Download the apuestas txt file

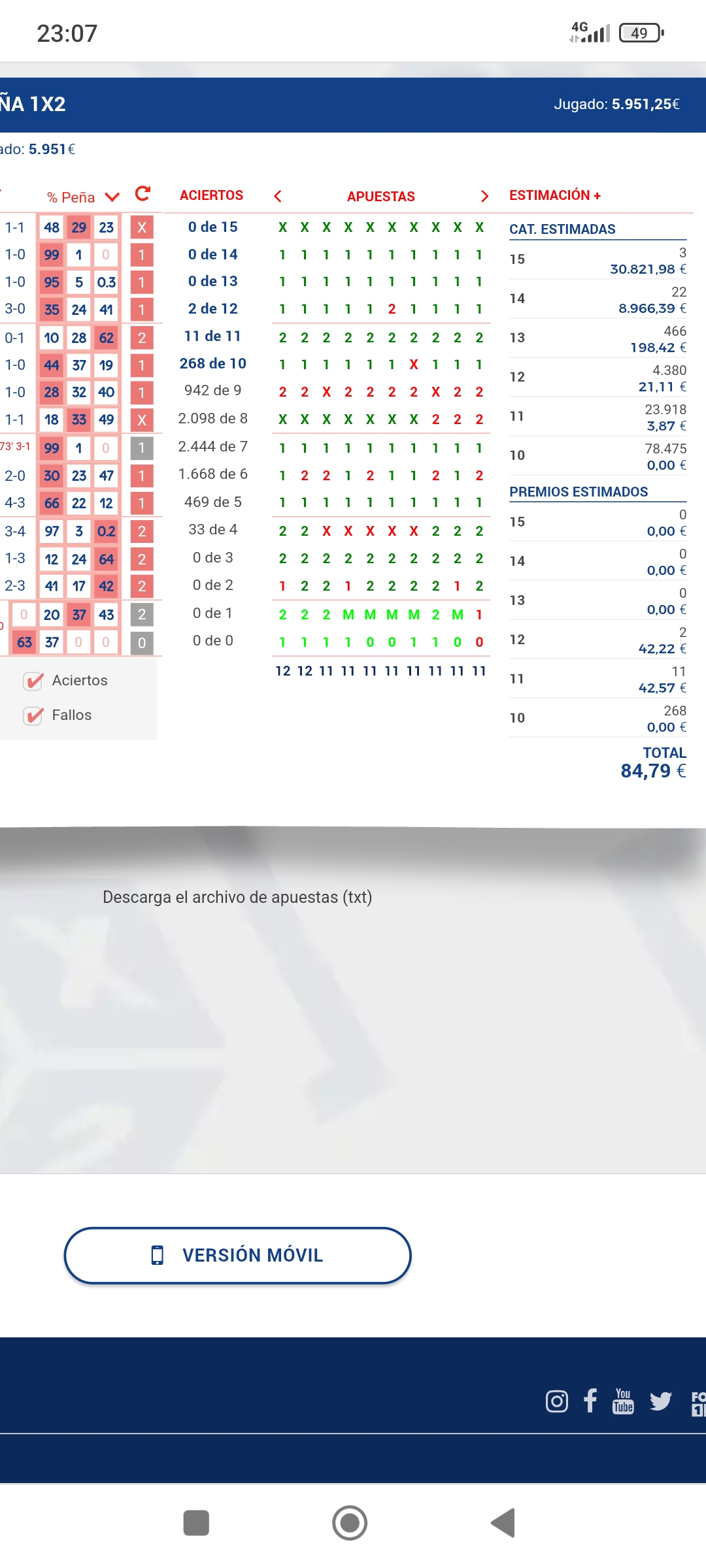click(x=237, y=897)
